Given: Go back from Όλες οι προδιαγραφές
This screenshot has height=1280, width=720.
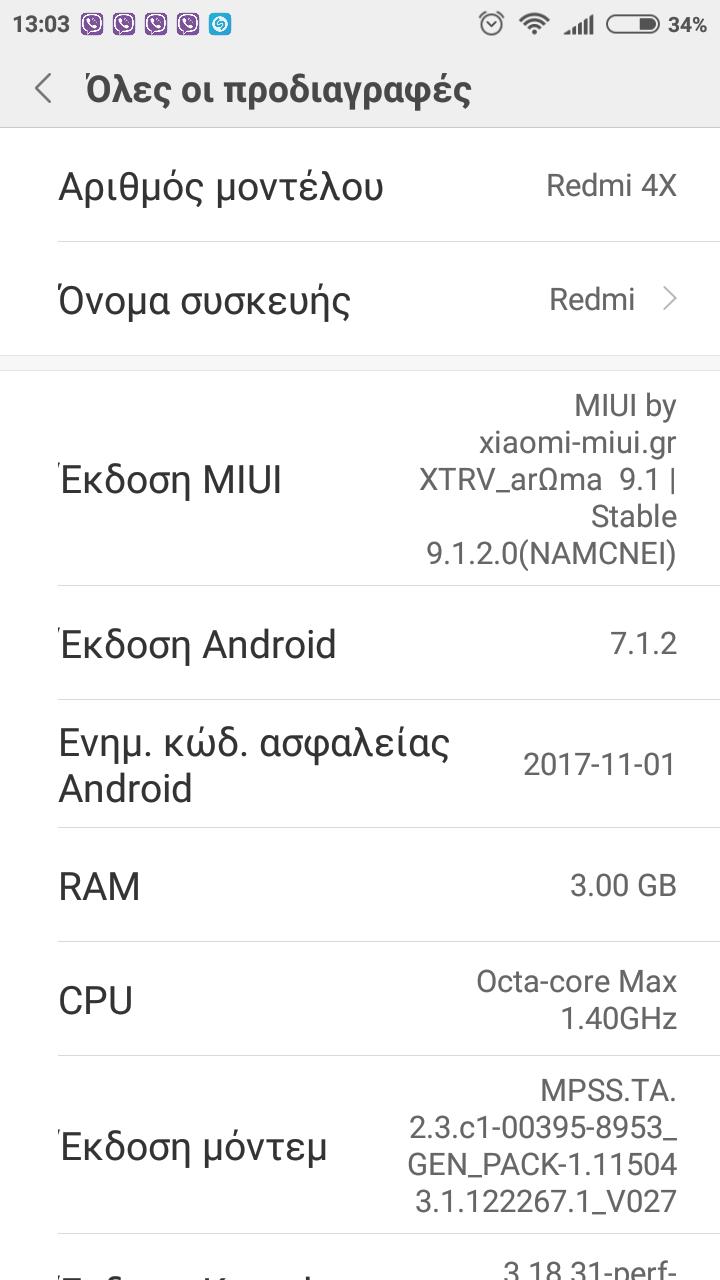Looking at the screenshot, I should 43,89.
